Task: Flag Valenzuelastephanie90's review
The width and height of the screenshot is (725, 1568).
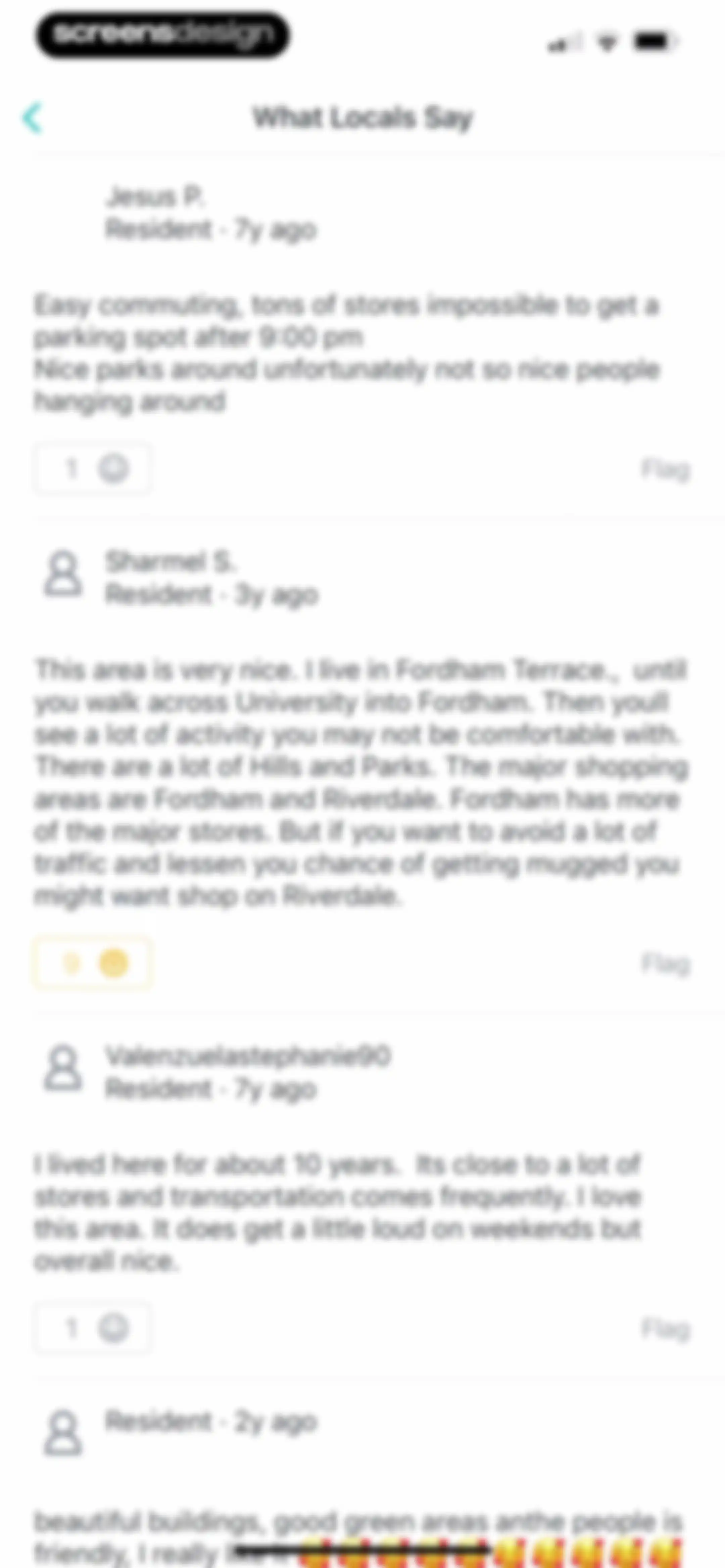Action: coord(665,1329)
